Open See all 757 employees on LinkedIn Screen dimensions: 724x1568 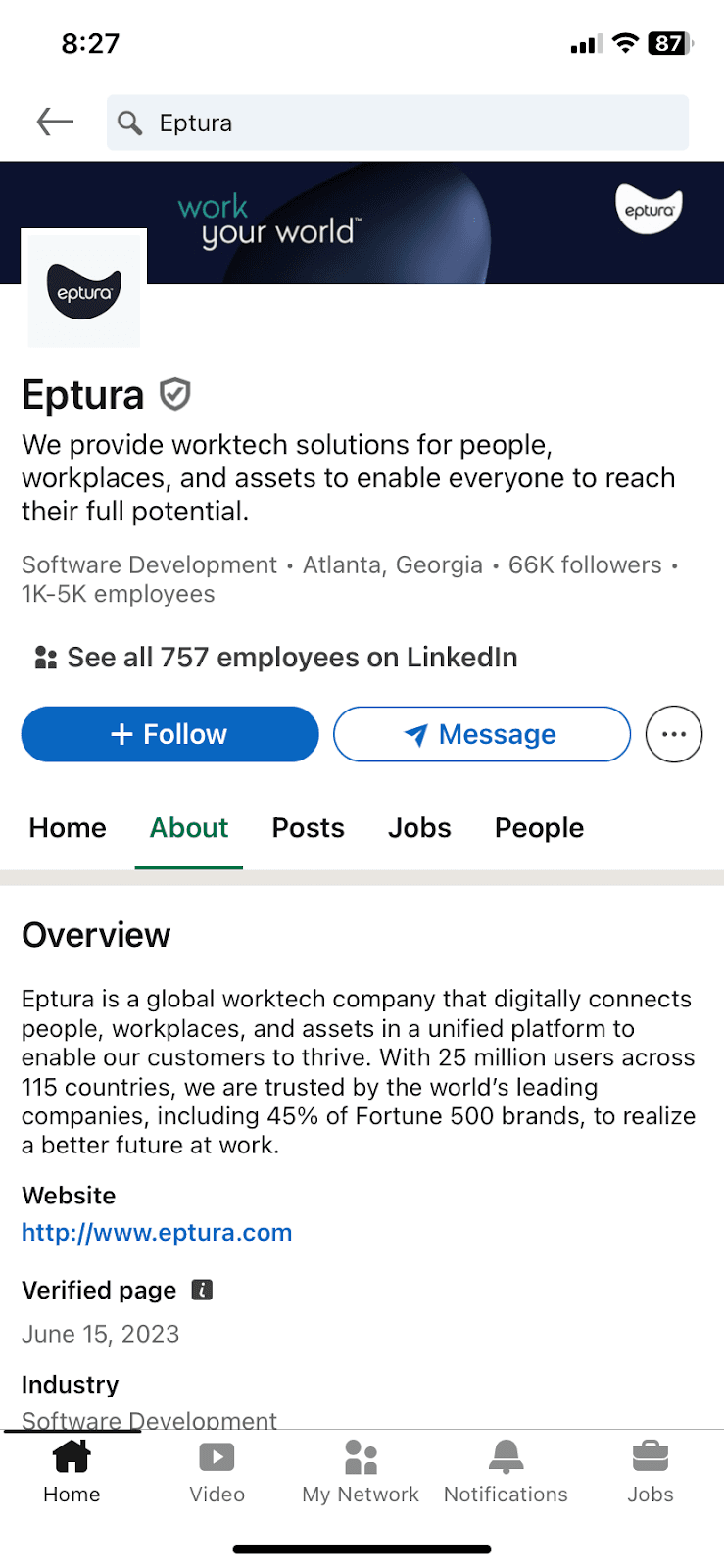[291, 657]
